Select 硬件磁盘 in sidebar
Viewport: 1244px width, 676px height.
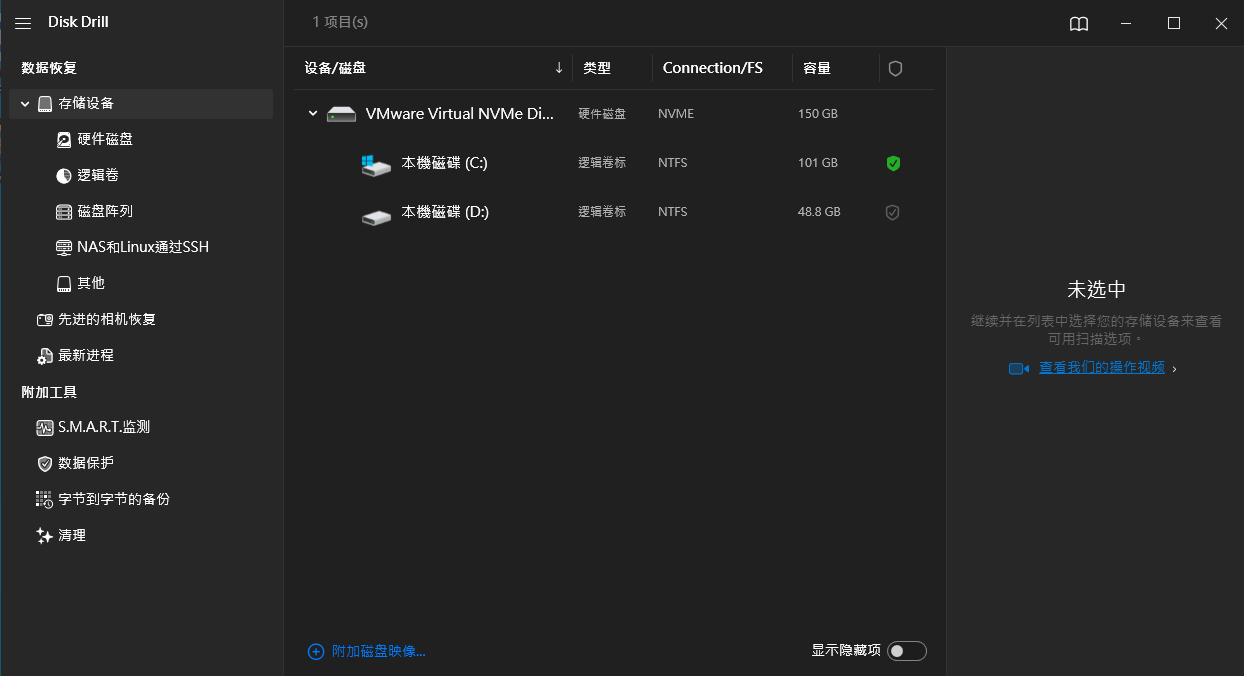tap(104, 140)
